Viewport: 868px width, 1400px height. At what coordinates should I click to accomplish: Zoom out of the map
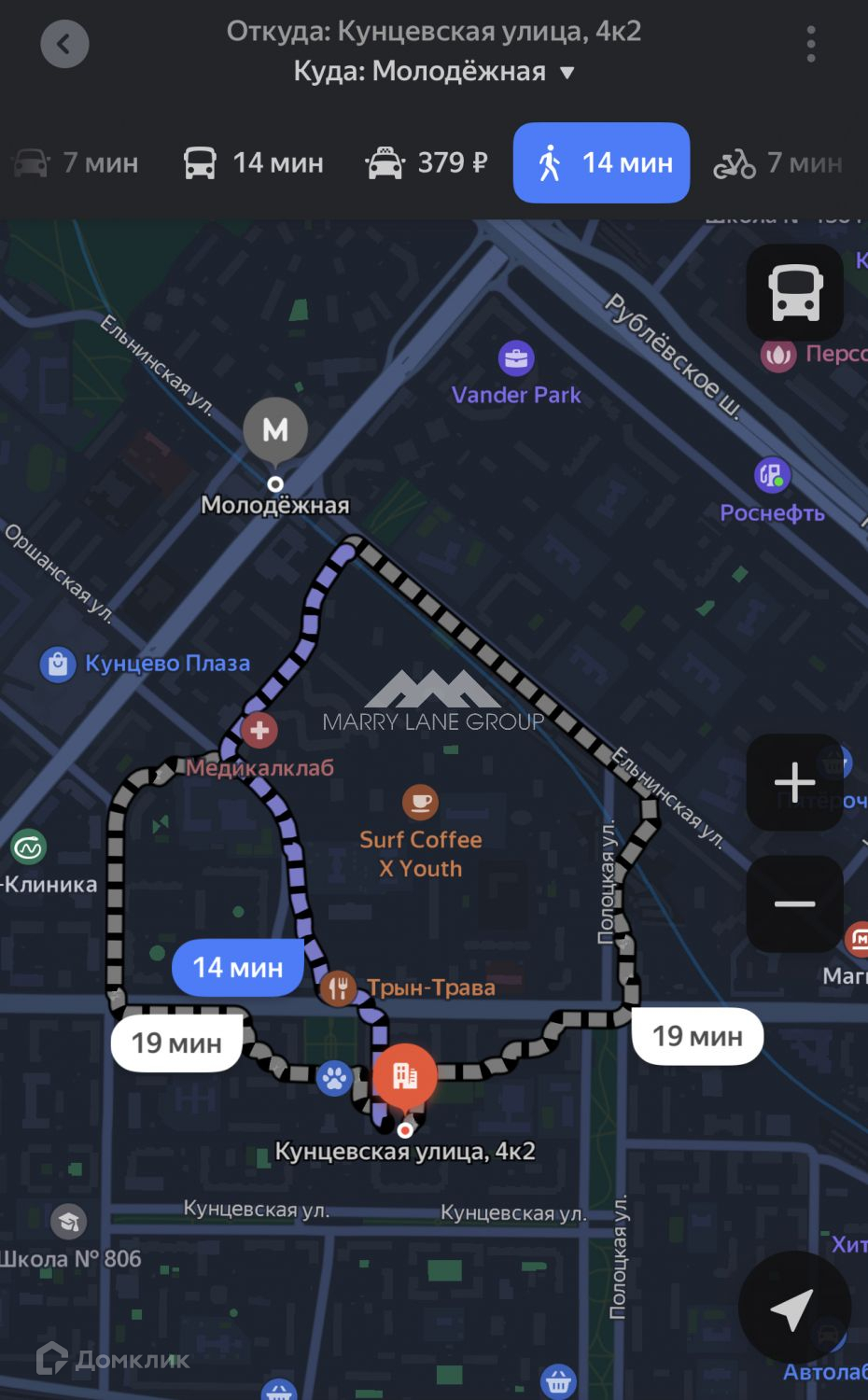[794, 903]
